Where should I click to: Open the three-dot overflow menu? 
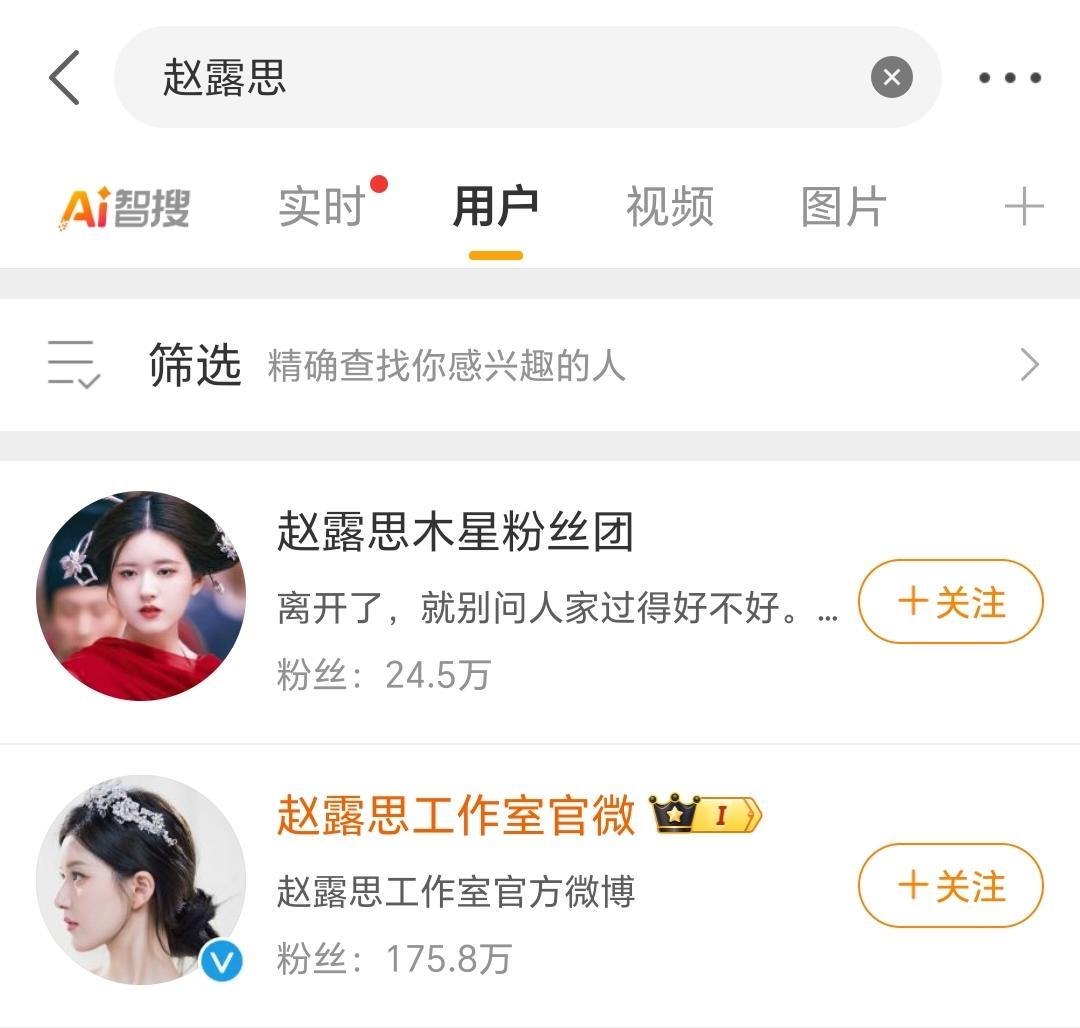click(1009, 78)
